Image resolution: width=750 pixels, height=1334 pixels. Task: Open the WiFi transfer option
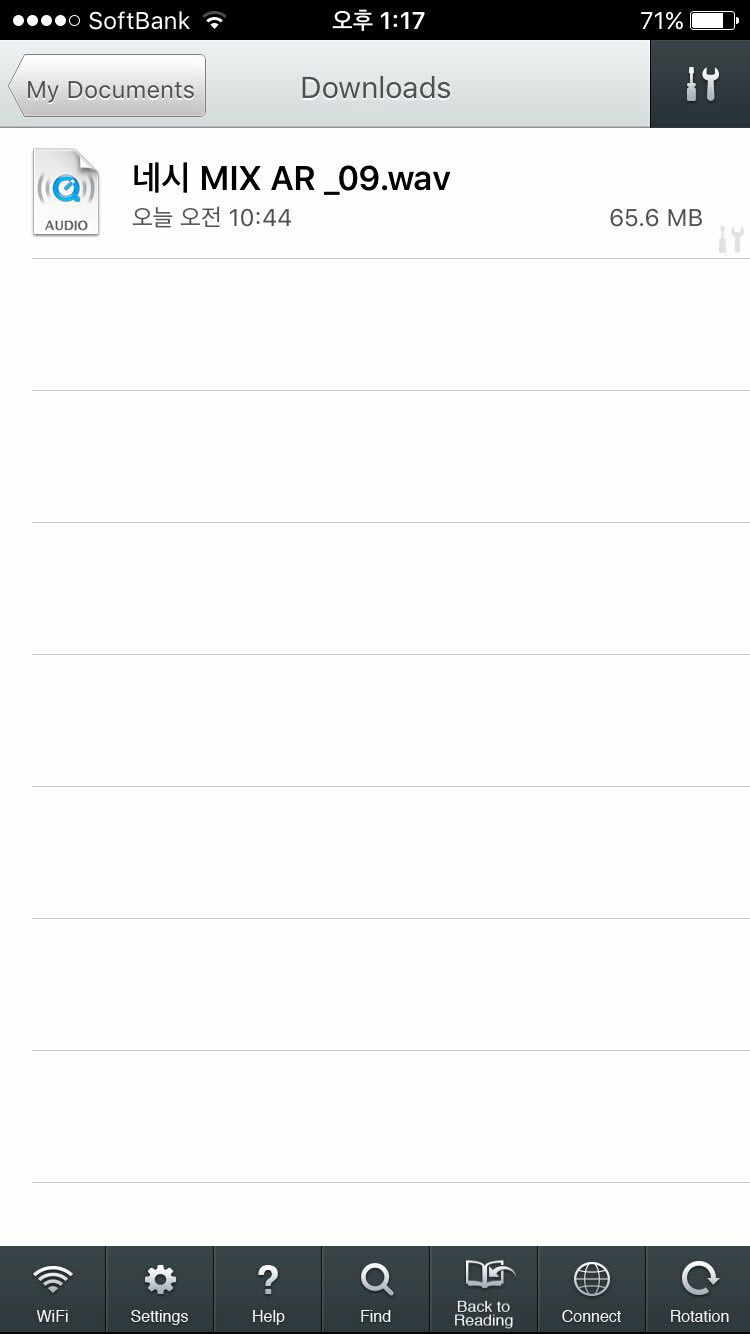[x=53, y=1290]
